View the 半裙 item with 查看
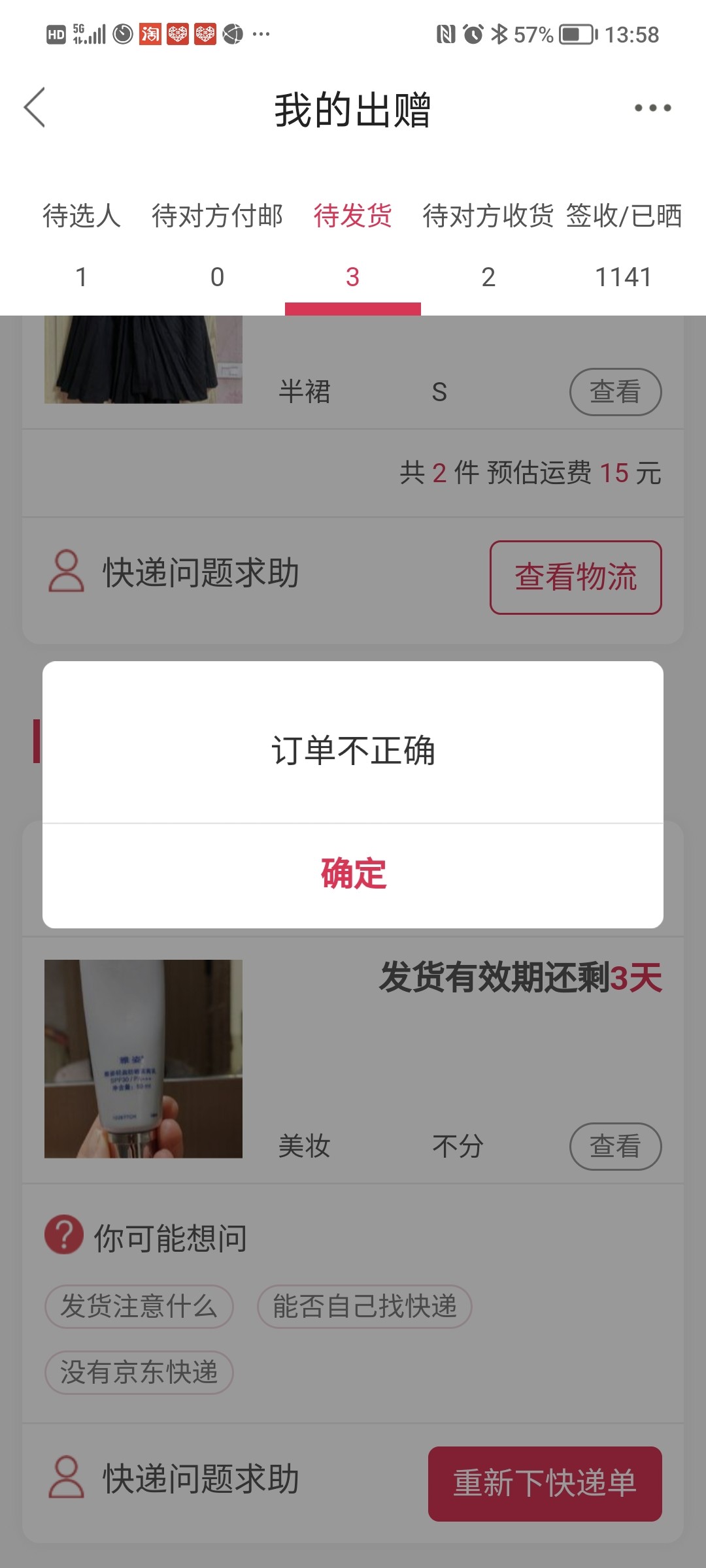The image size is (706, 1568). click(x=615, y=392)
